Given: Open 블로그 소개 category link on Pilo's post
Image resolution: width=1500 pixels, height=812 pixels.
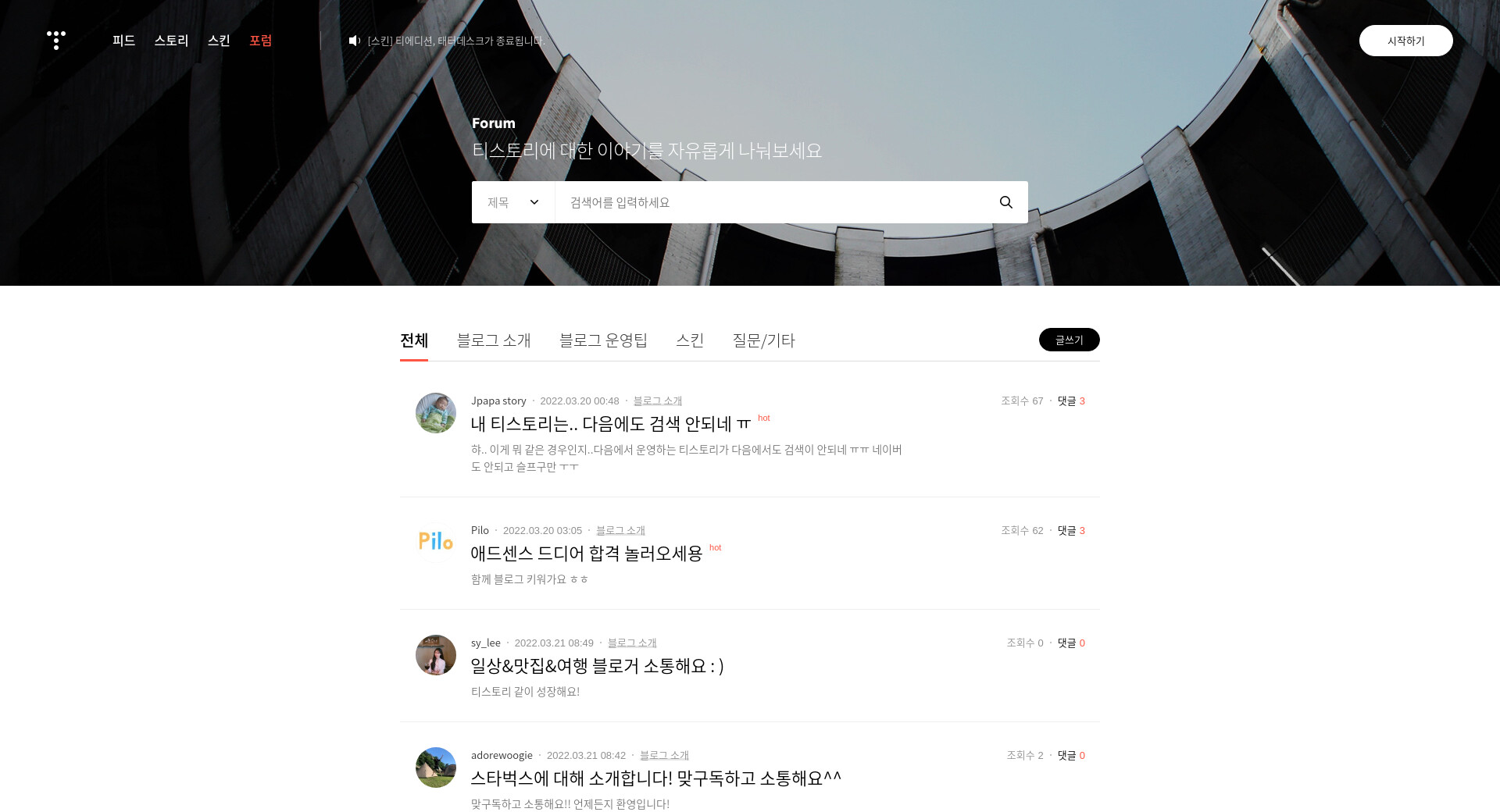Looking at the screenshot, I should click(620, 530).
